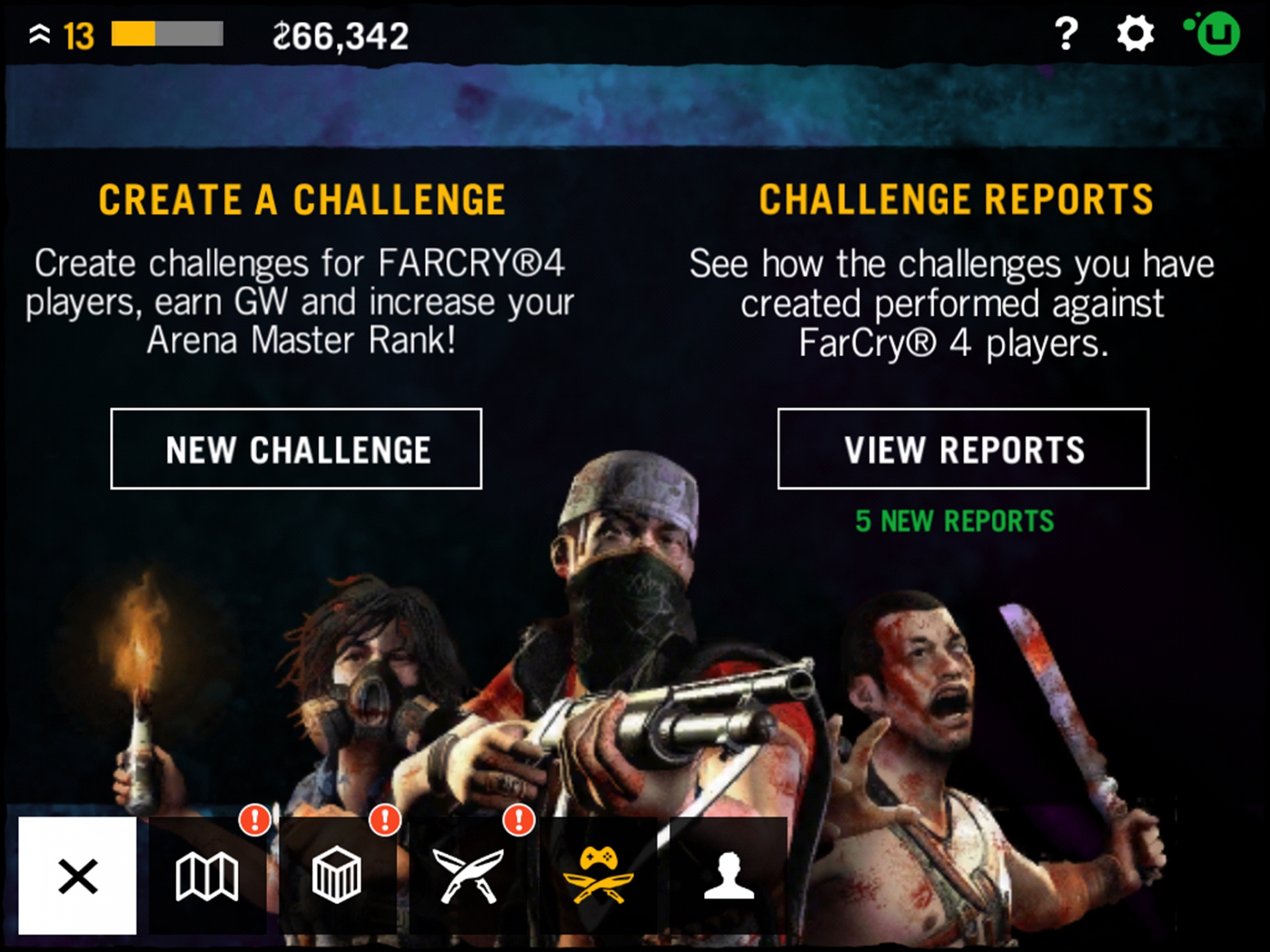The height and width of the screenshot is (952, 1270).
Task: Open the crate inventory tab
Action: [x=337, y=876]
